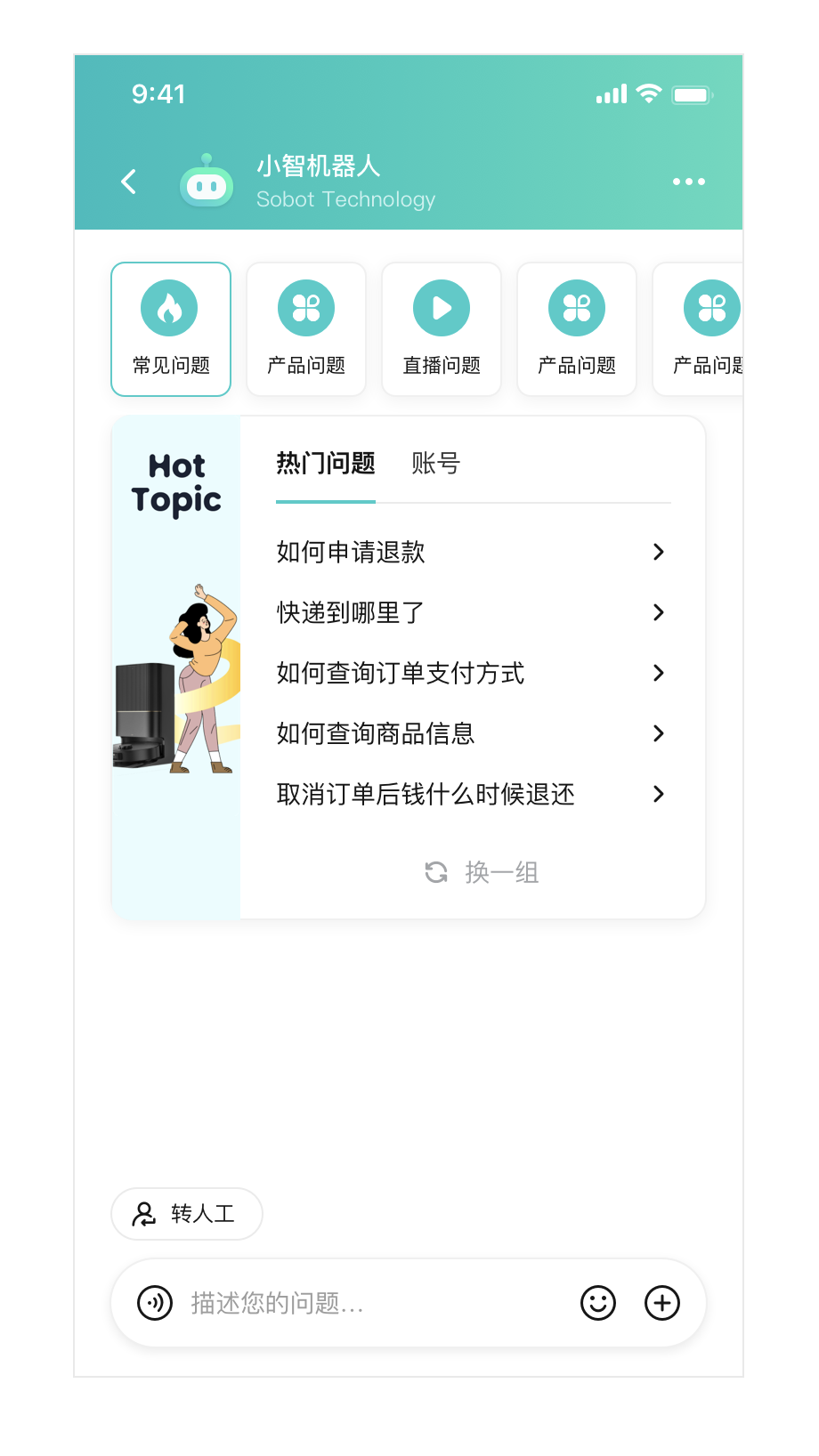Switch to the 账号 tab

point(434,463)
